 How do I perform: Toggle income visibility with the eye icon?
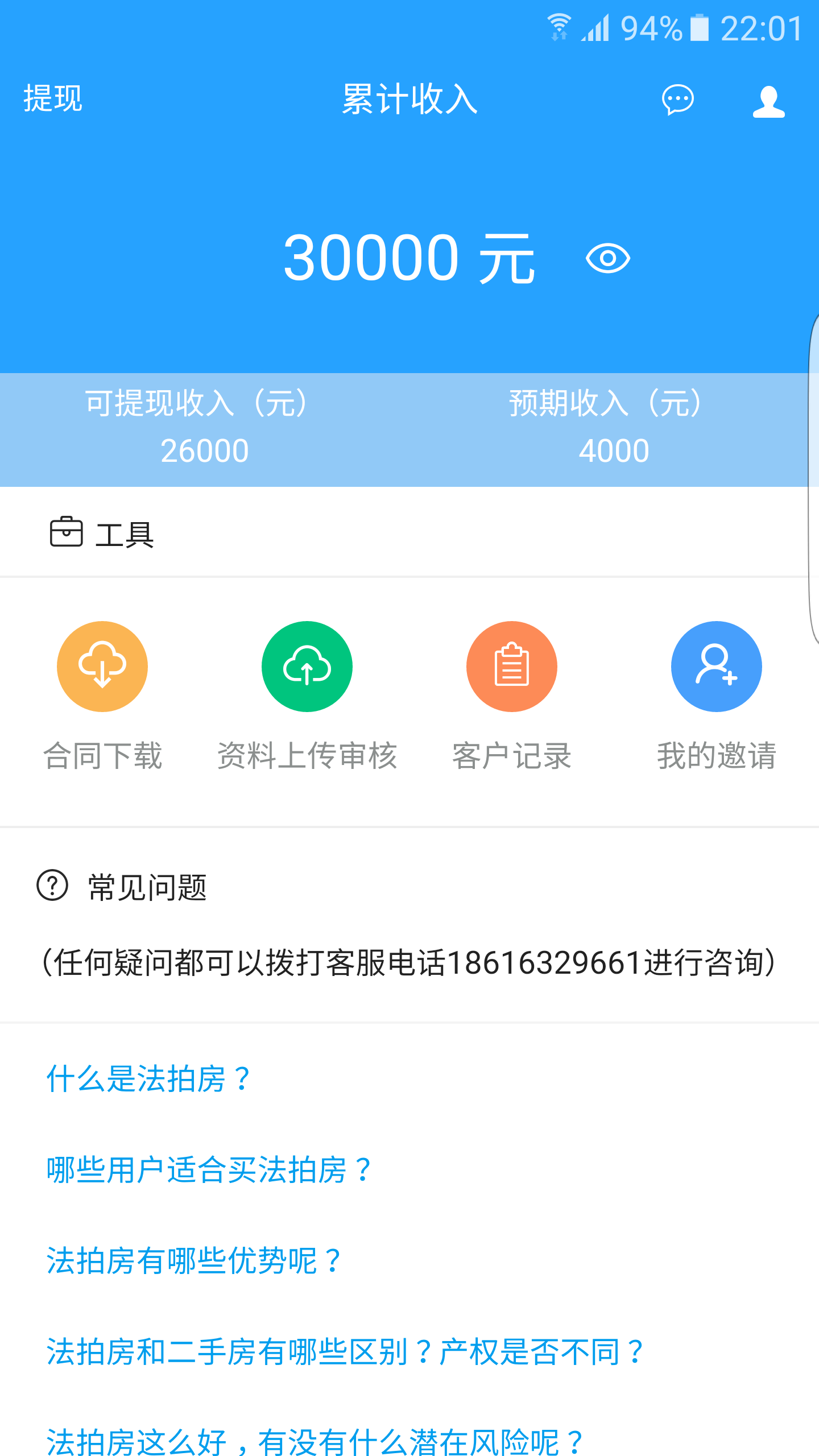point(608,259)
